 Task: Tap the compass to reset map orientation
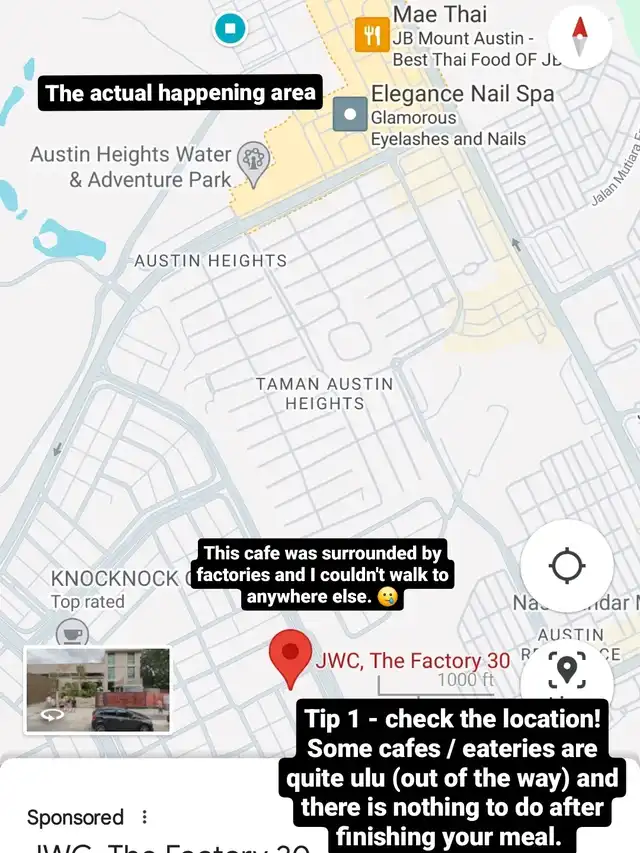pos(580,36)
